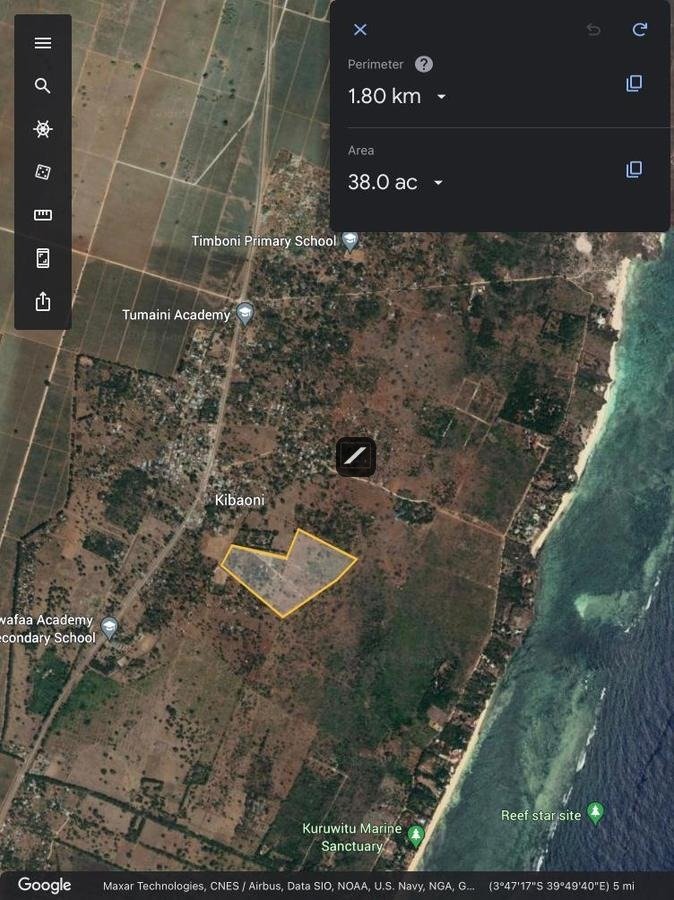Share this map view
This screenshot has height=900, width=674.
43,301
